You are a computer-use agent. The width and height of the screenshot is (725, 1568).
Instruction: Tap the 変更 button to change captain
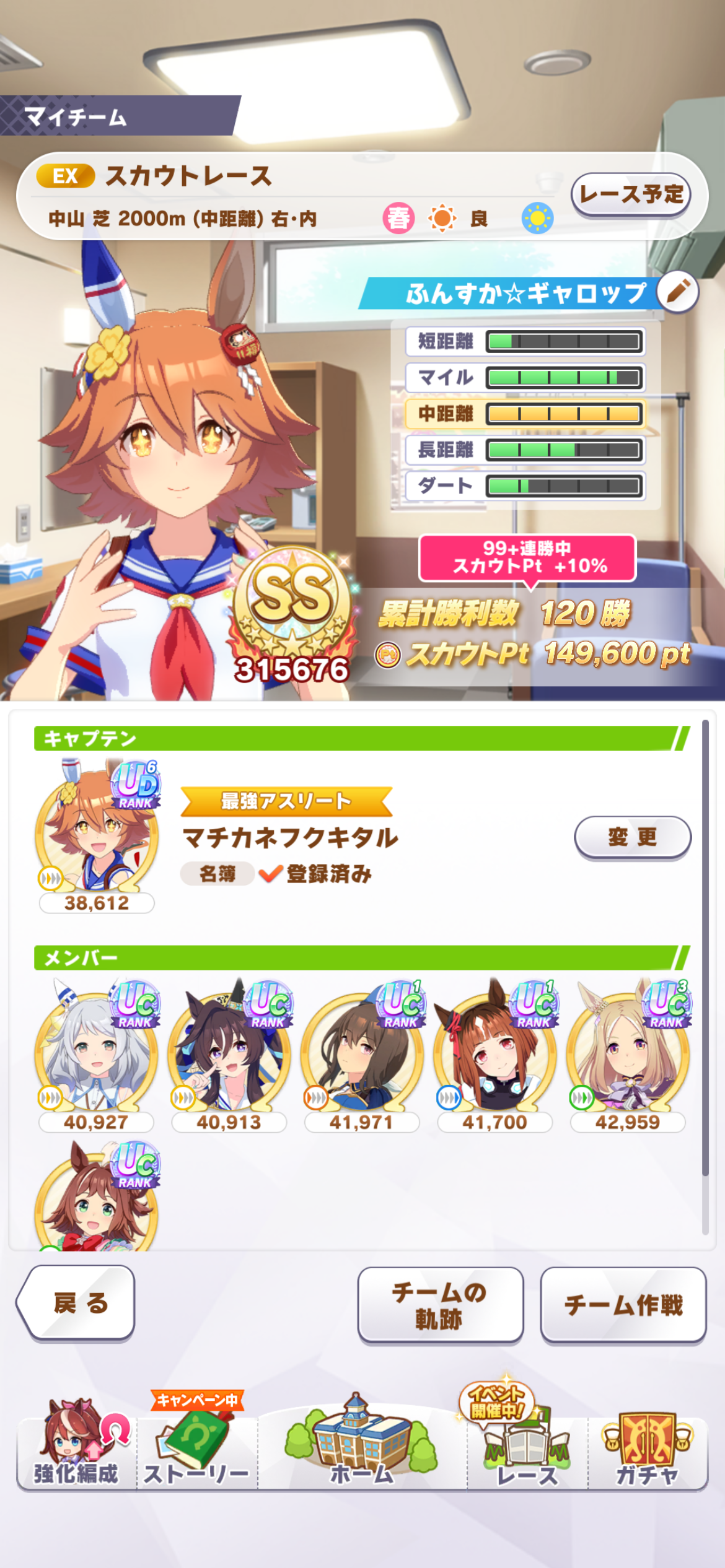click(x=632, y=837)
